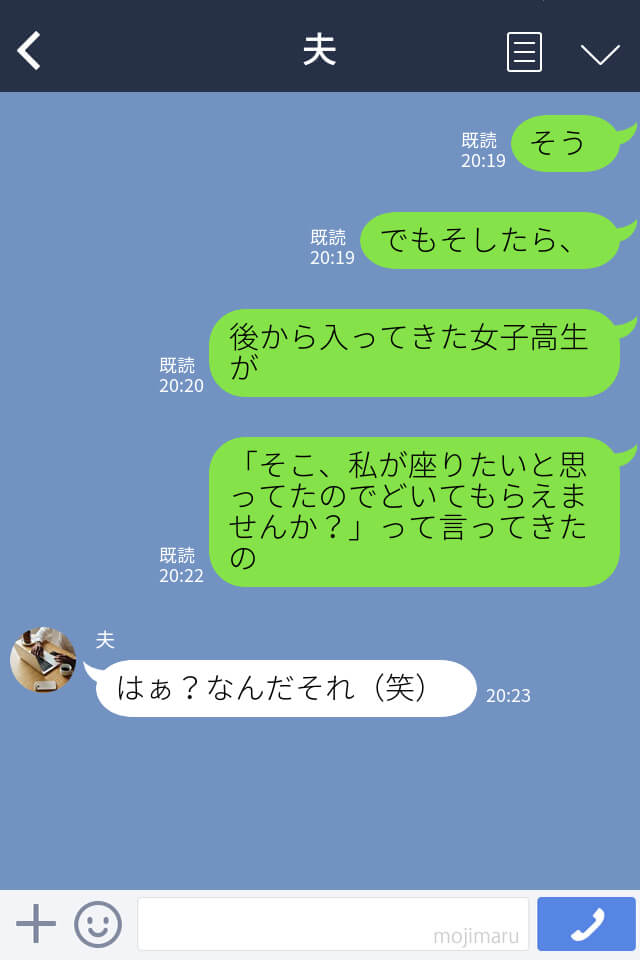Open 夫's profile picture

pos(43,660)
